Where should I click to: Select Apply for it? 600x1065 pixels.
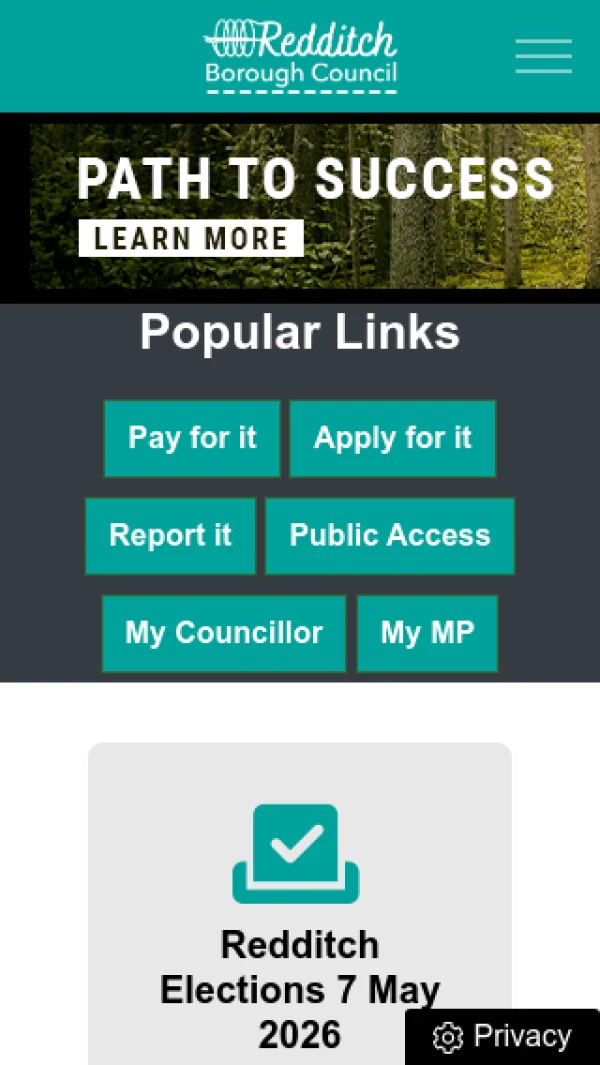[393, 438]
